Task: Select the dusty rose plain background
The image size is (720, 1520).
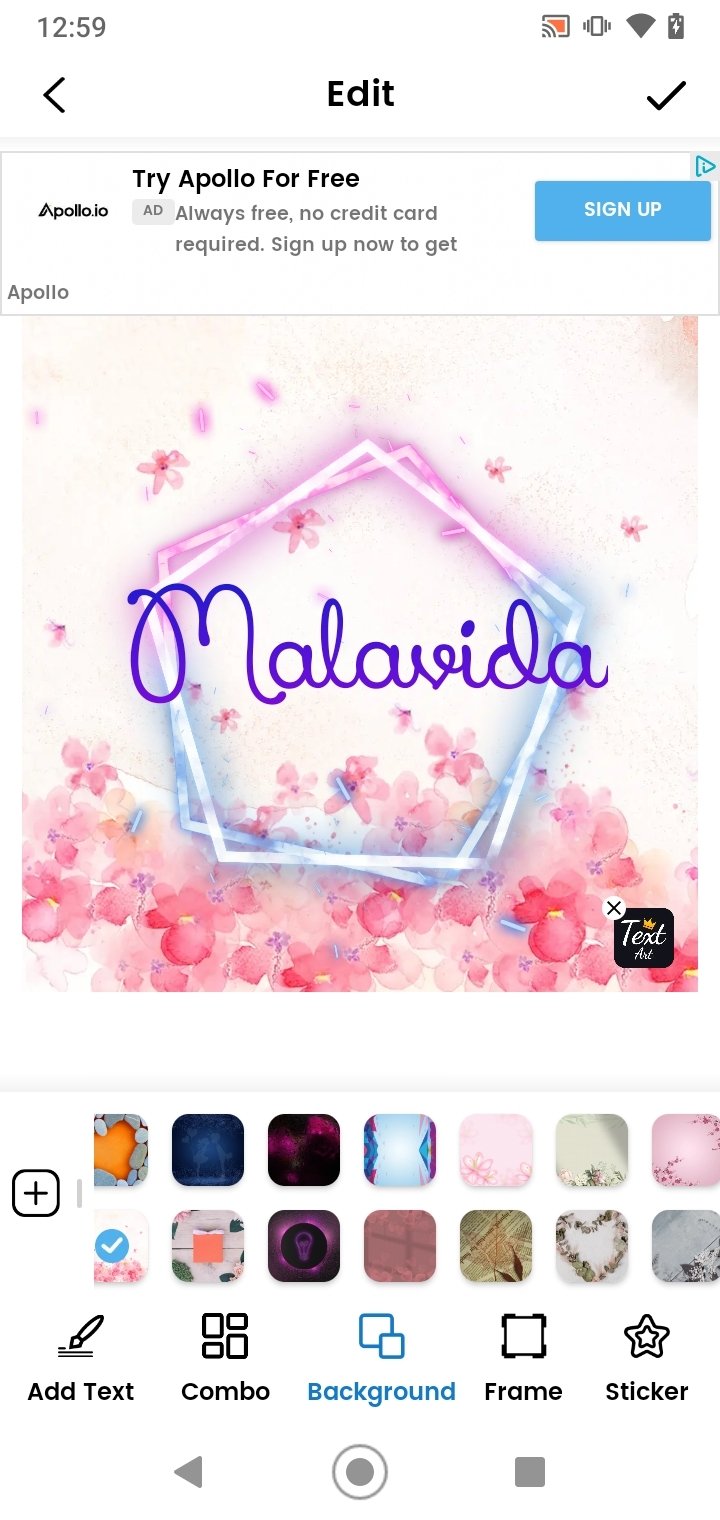Action: 400,1246
